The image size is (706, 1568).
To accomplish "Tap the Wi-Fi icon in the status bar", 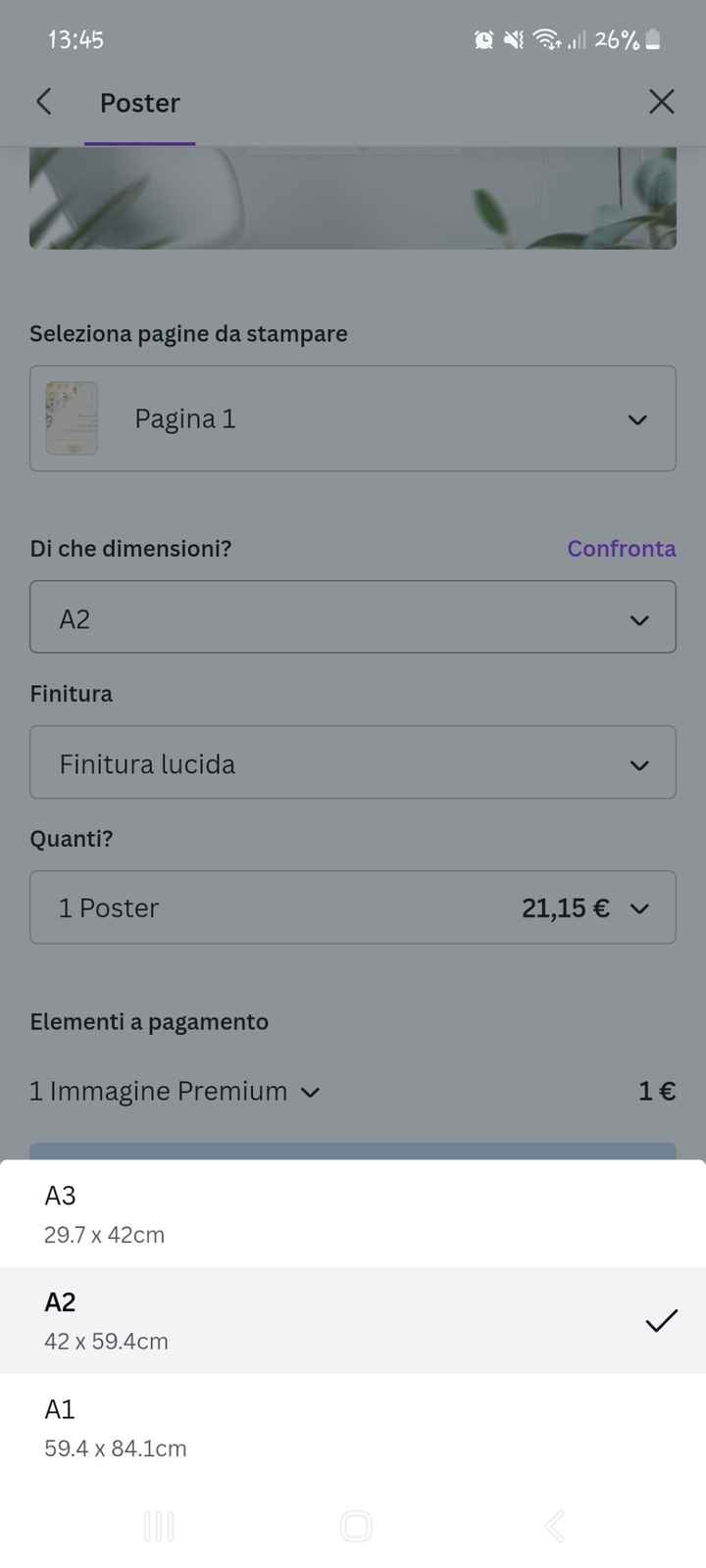I will pos(549,40).
